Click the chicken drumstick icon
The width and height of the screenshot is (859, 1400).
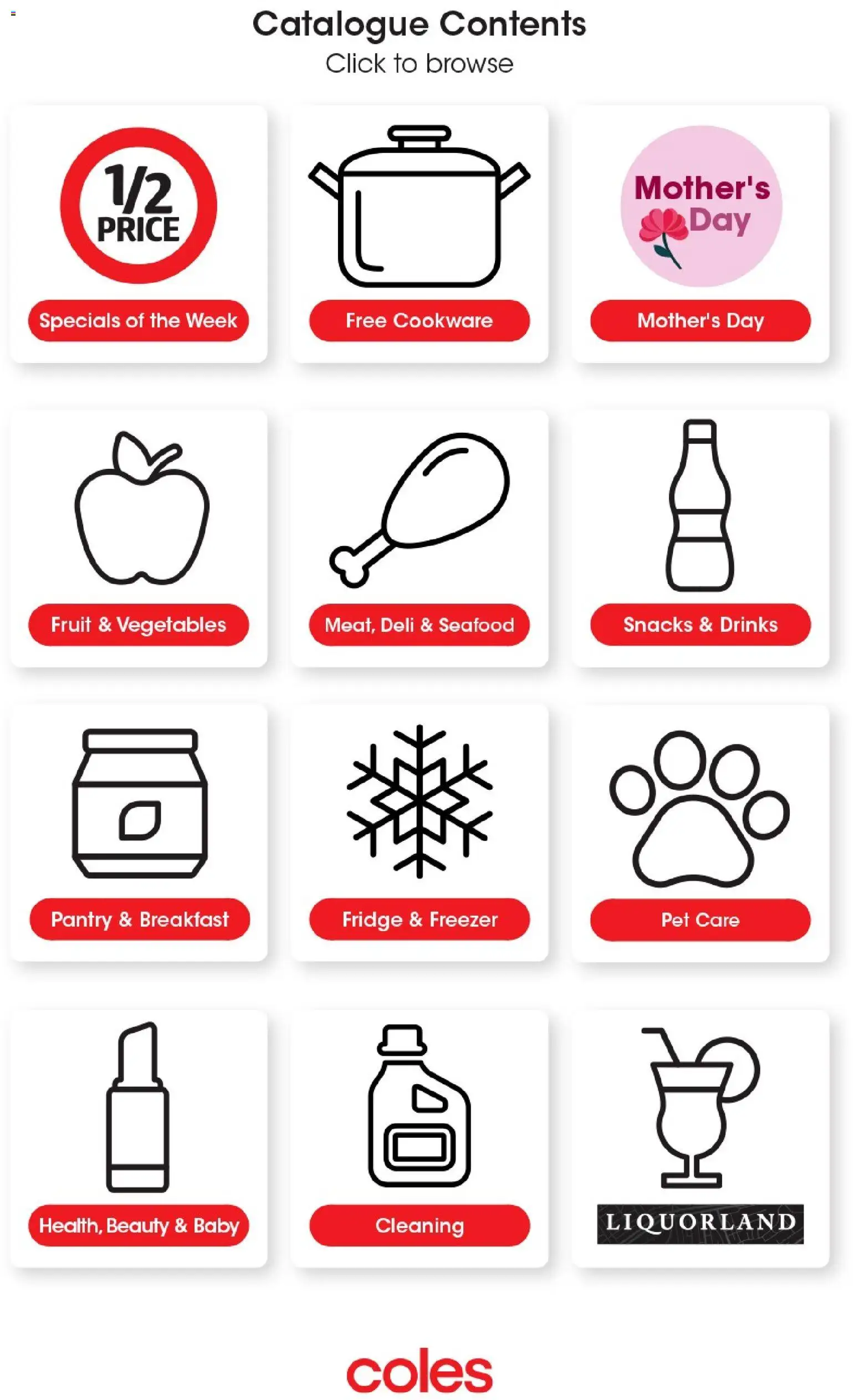click(x=421, y=509)
